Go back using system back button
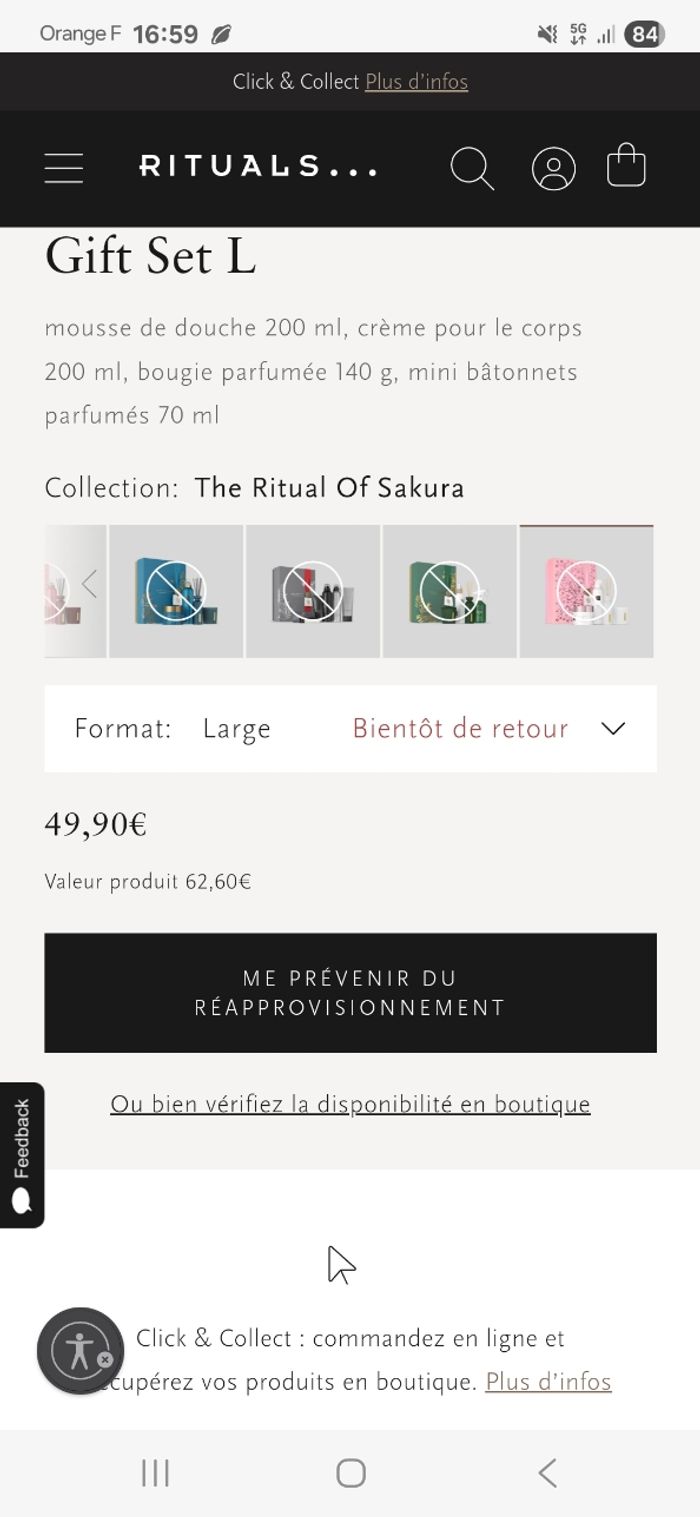 pyautogui.click(x=546, y=1472)
